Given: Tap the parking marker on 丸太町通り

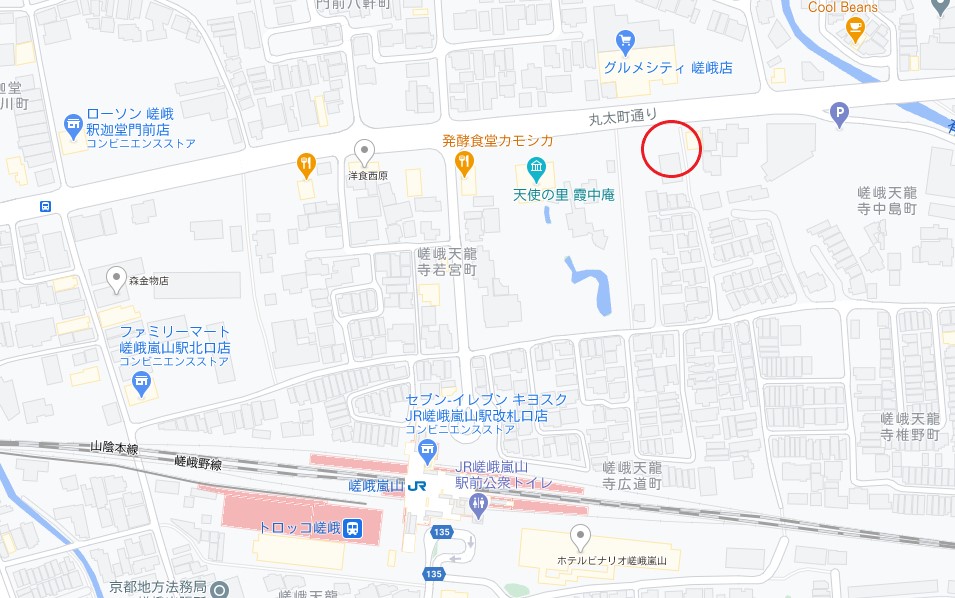Looking at the screenshot, I should pos(840,115).
